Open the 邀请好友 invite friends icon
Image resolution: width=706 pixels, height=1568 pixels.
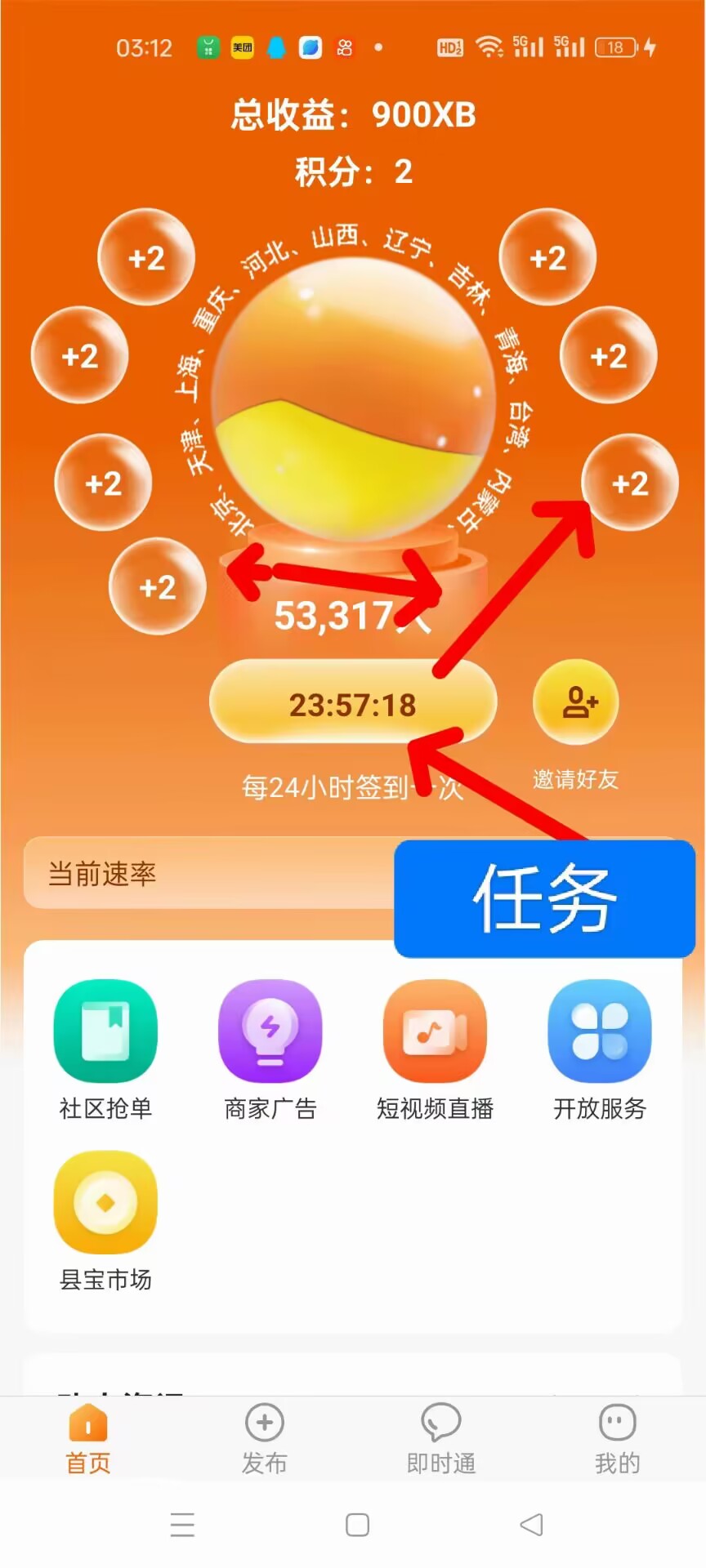575,704
